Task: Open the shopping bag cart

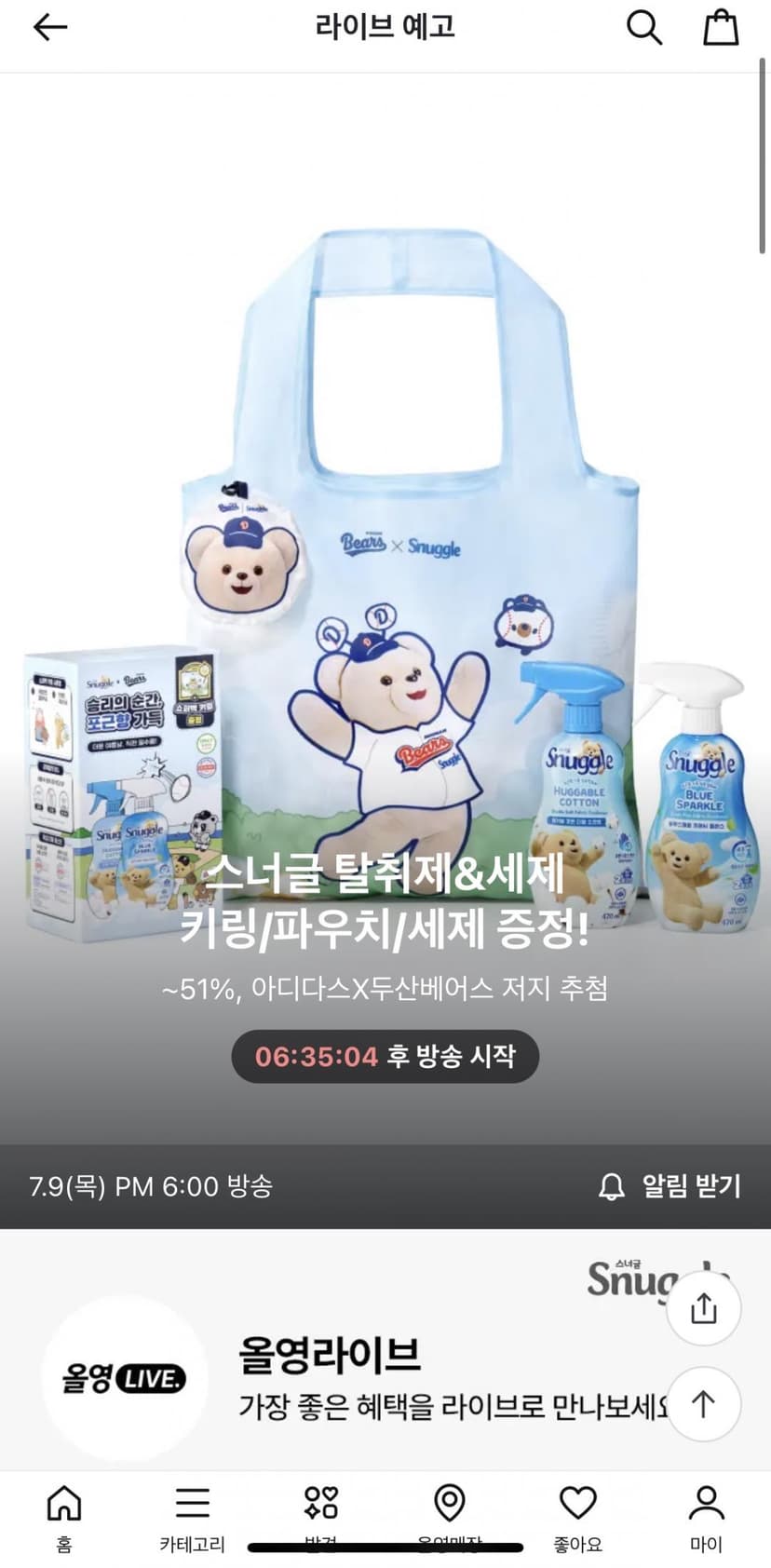Action: [720, 28]
